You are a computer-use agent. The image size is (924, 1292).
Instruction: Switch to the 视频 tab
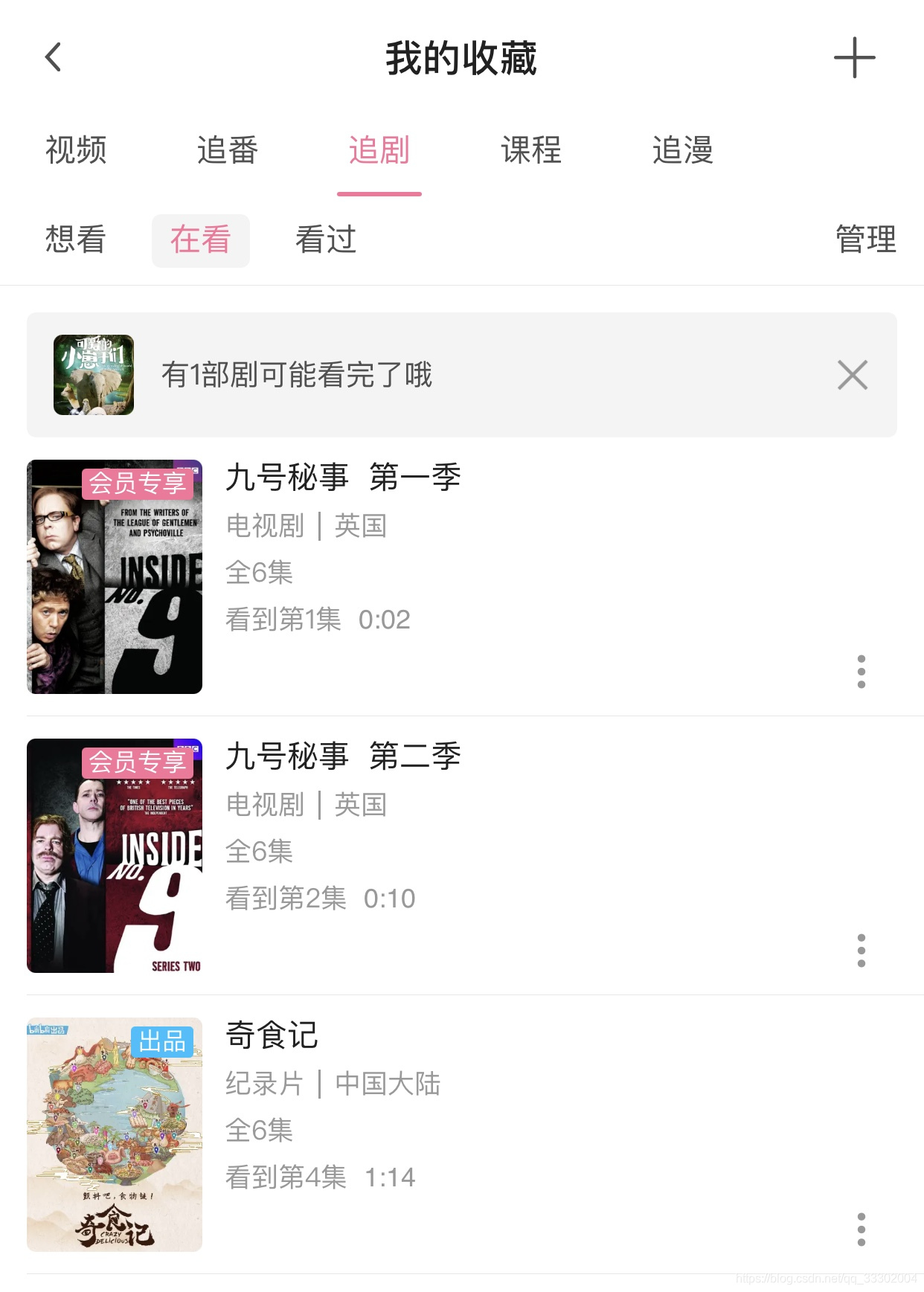pyautogui.click(x=76, y=150)
